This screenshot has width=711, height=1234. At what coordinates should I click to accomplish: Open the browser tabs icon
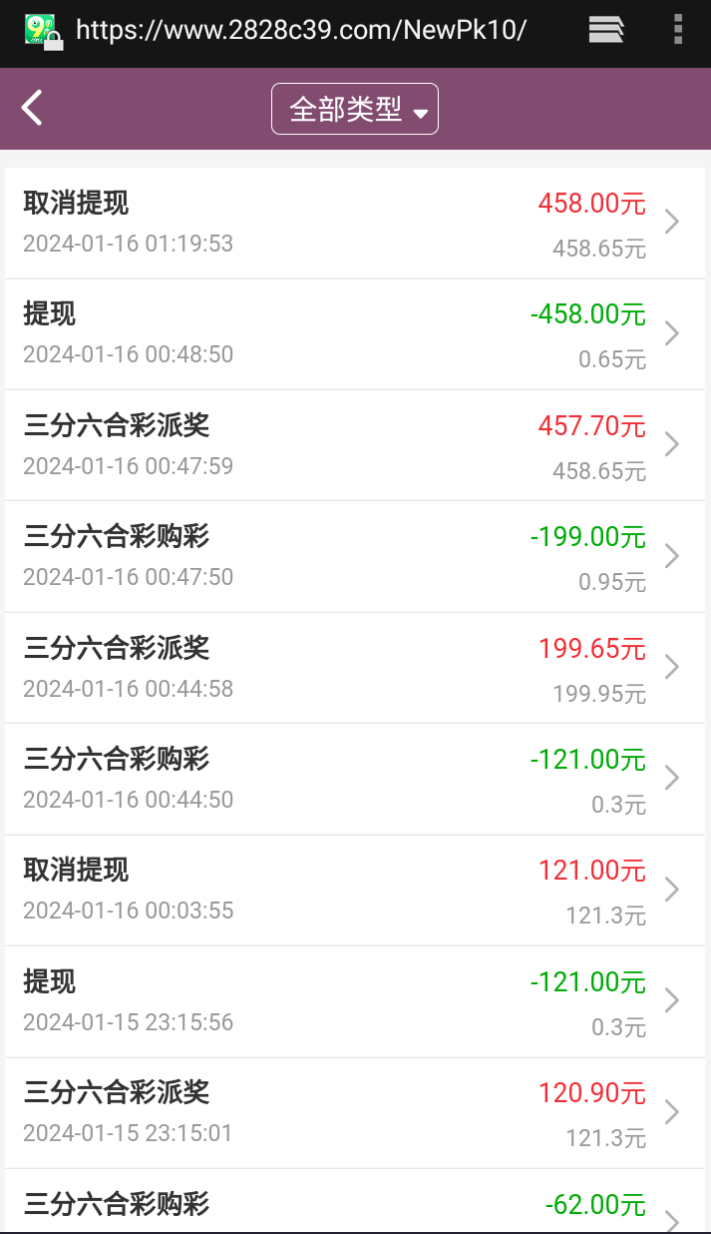coord(606,30)
